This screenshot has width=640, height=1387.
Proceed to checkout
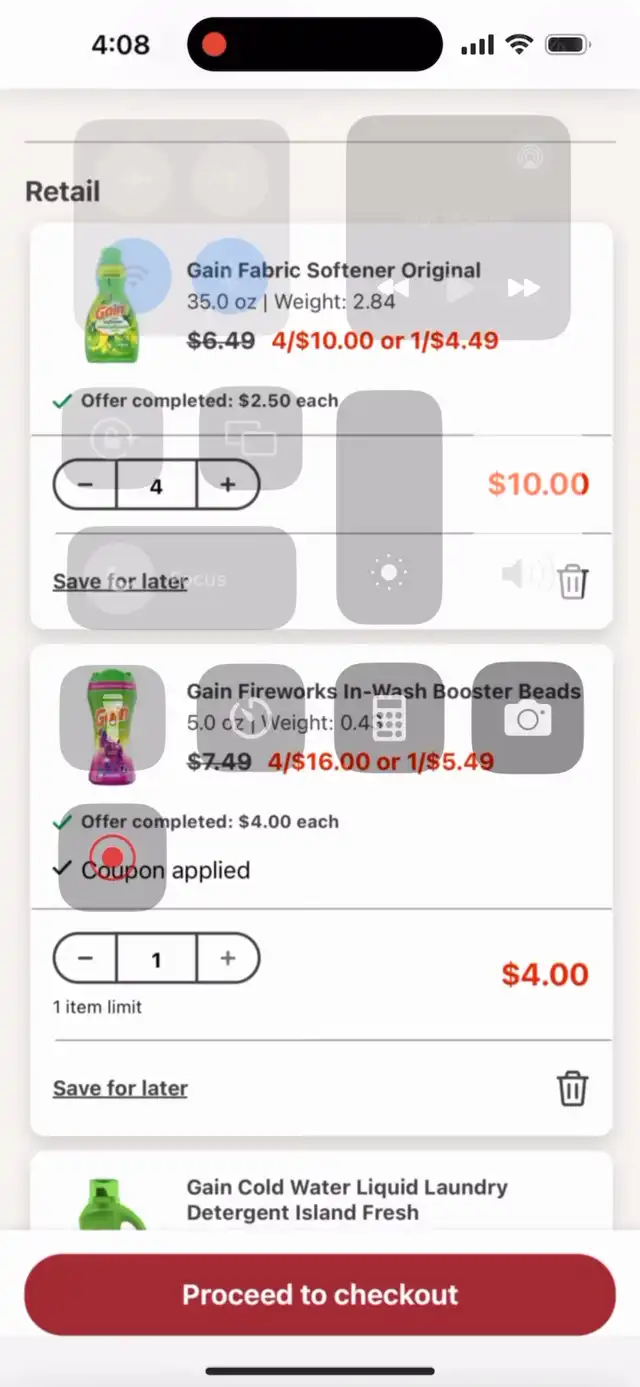pyautogui.click(x=320, y=1295)
